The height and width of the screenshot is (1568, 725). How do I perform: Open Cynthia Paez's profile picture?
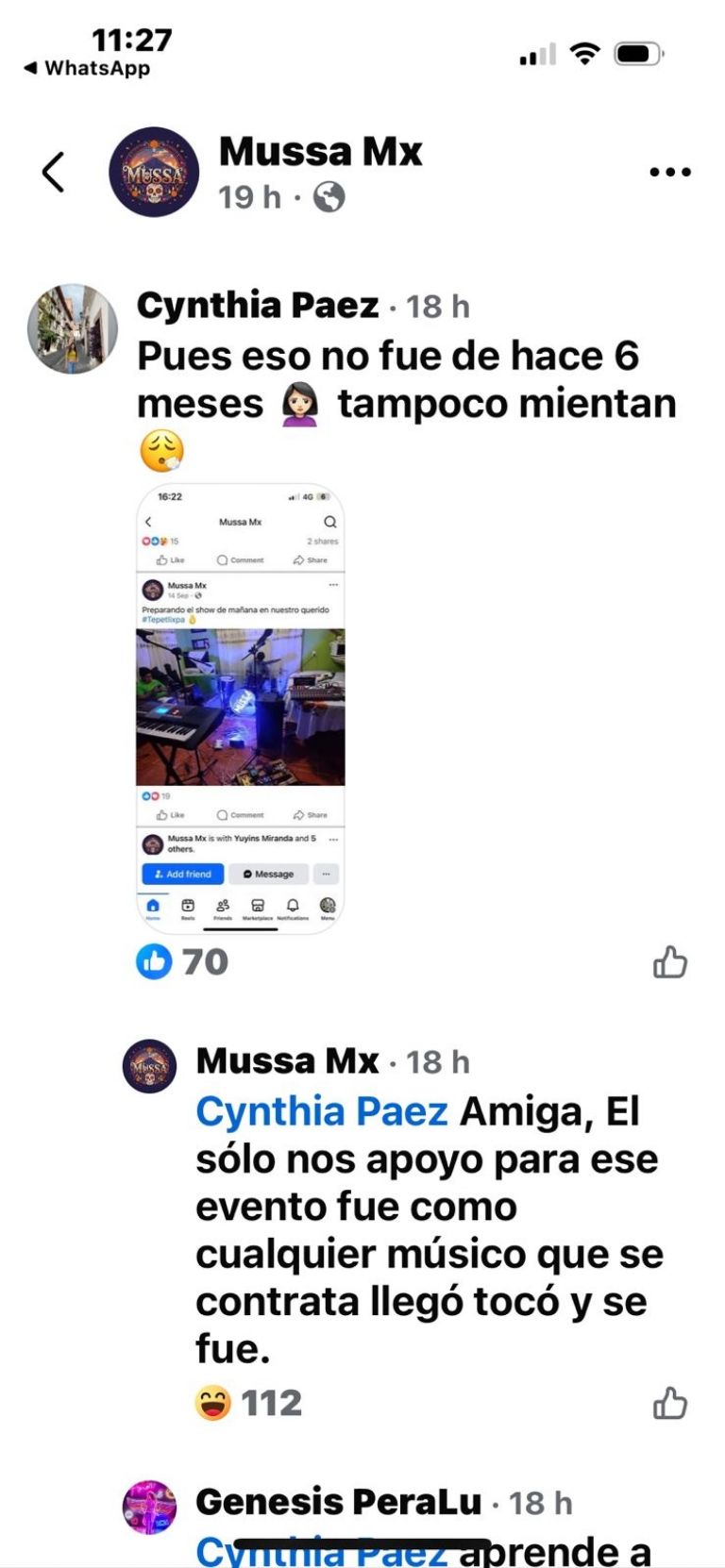73,329
